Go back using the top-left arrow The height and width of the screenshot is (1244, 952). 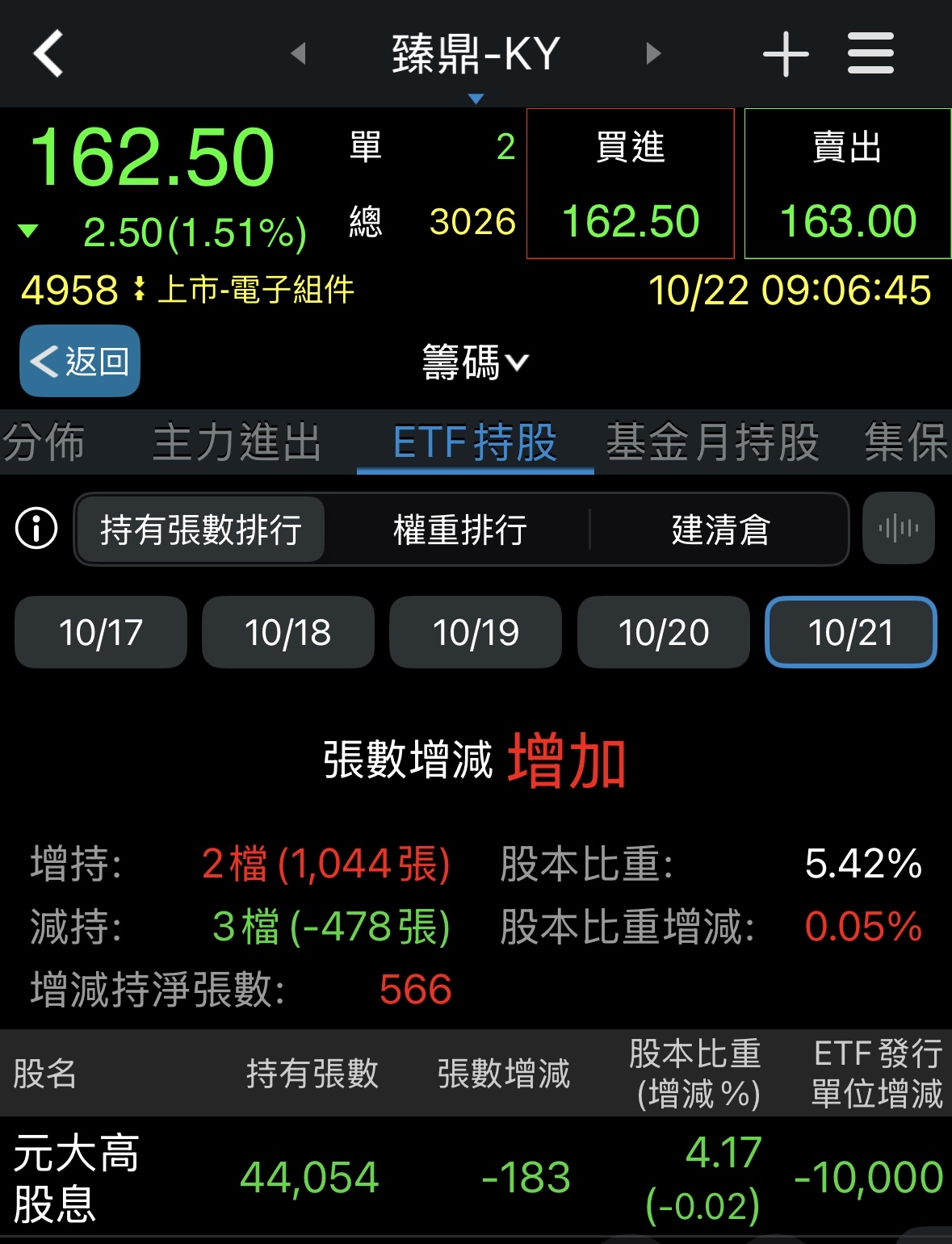tap(48, 54)
